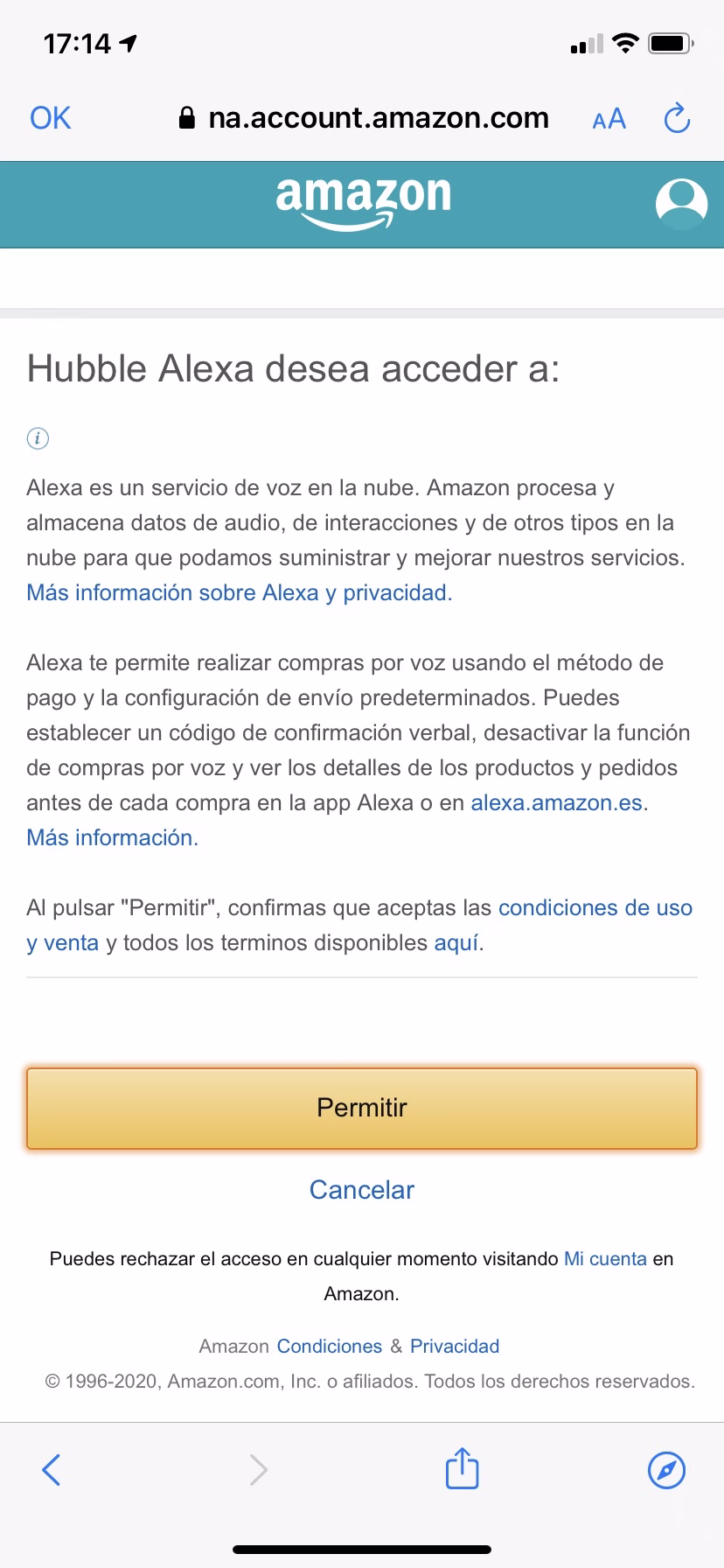Open the profile avatar icon
724x1568 pixels.
point(681,204)
